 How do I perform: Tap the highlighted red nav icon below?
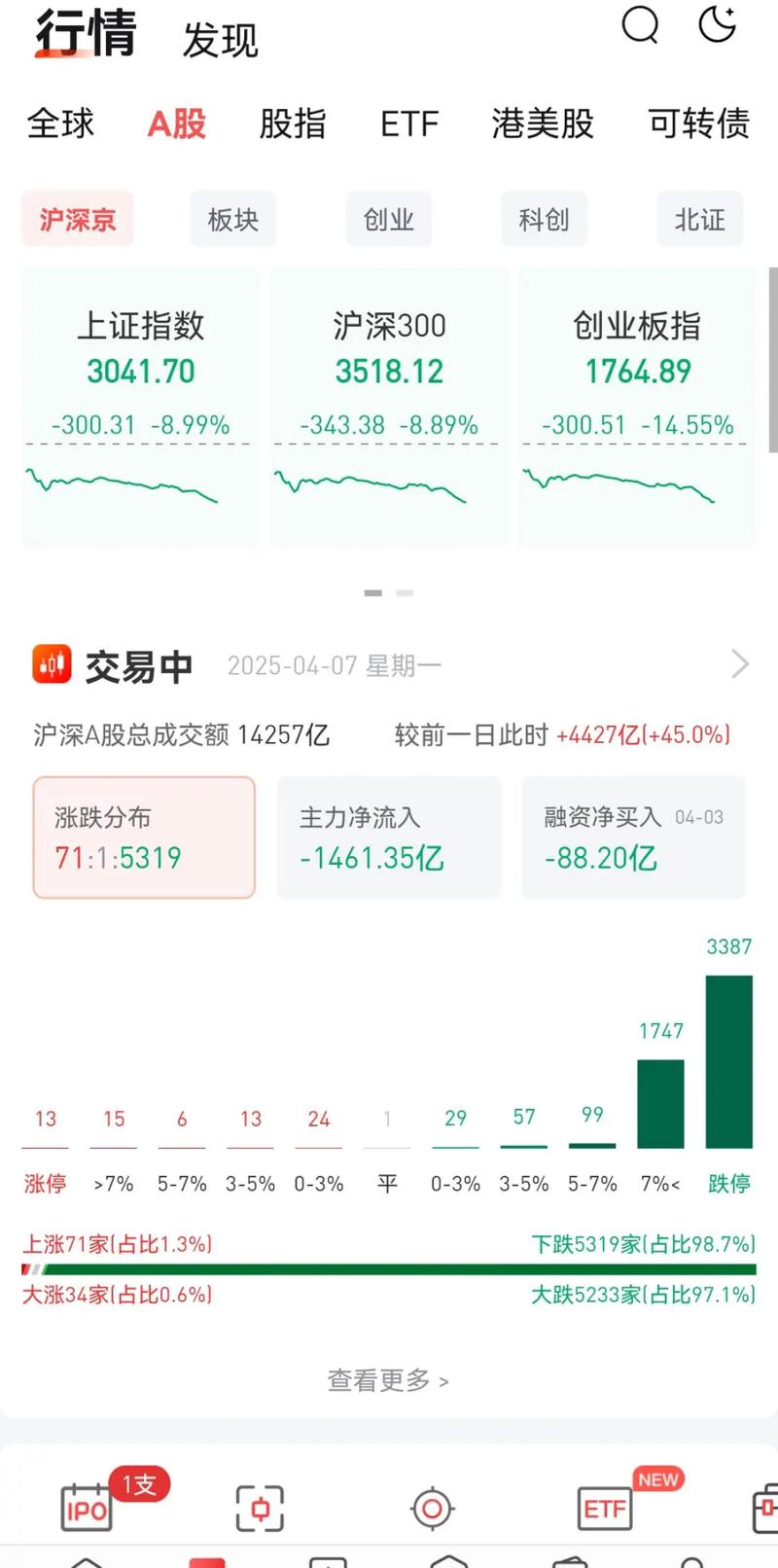click(206, 1561)
